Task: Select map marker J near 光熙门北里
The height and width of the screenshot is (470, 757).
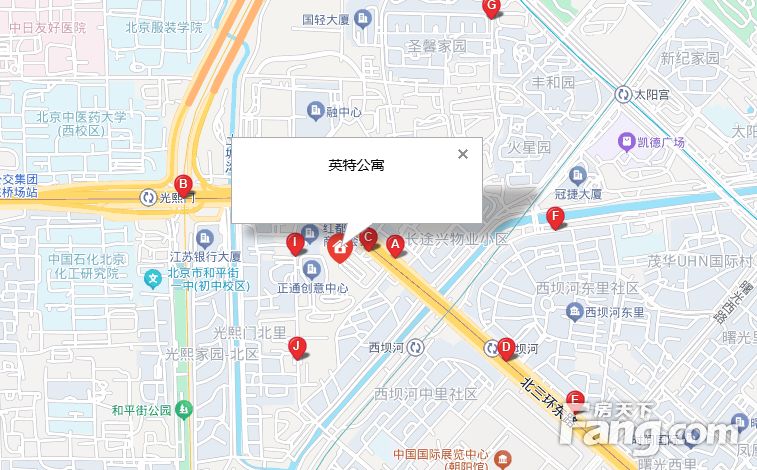Action: click(296, 346)
